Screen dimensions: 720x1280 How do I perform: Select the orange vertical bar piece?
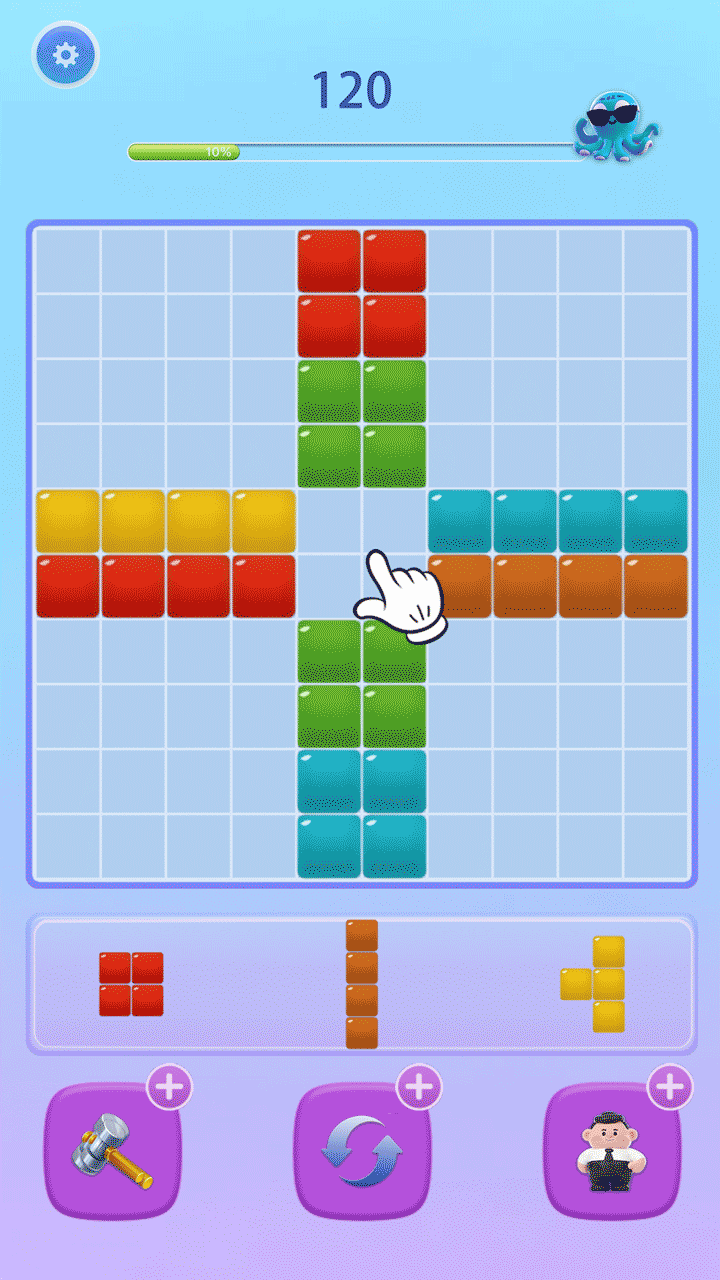tap(362, 984)
